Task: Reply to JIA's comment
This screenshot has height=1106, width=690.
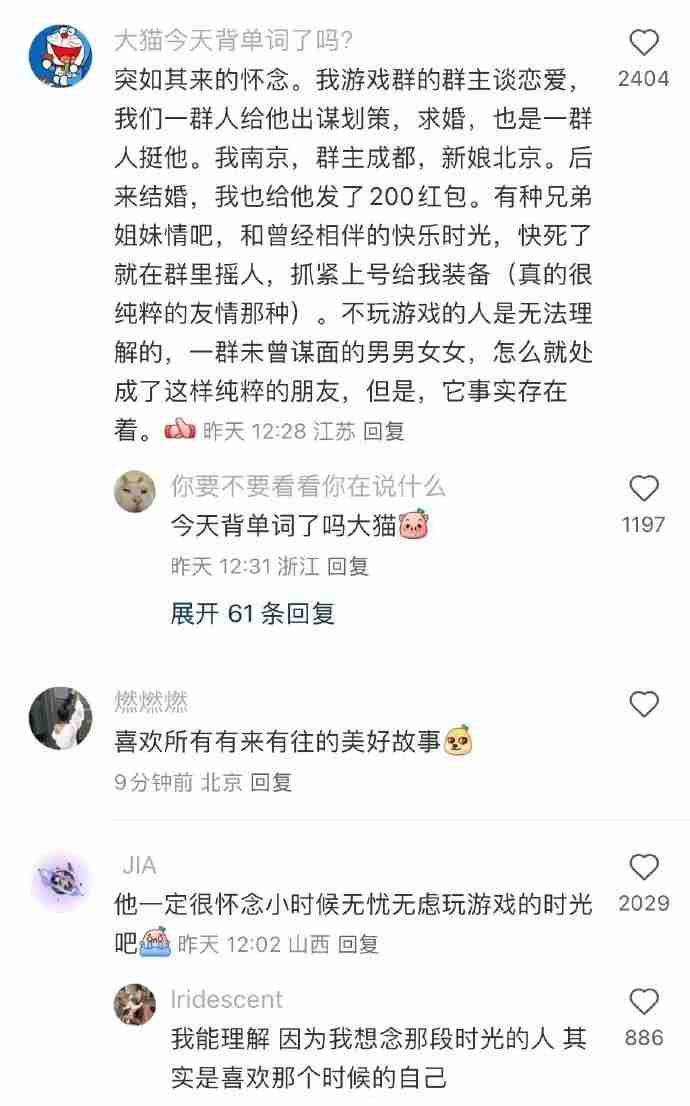Action: click(359, 943)
